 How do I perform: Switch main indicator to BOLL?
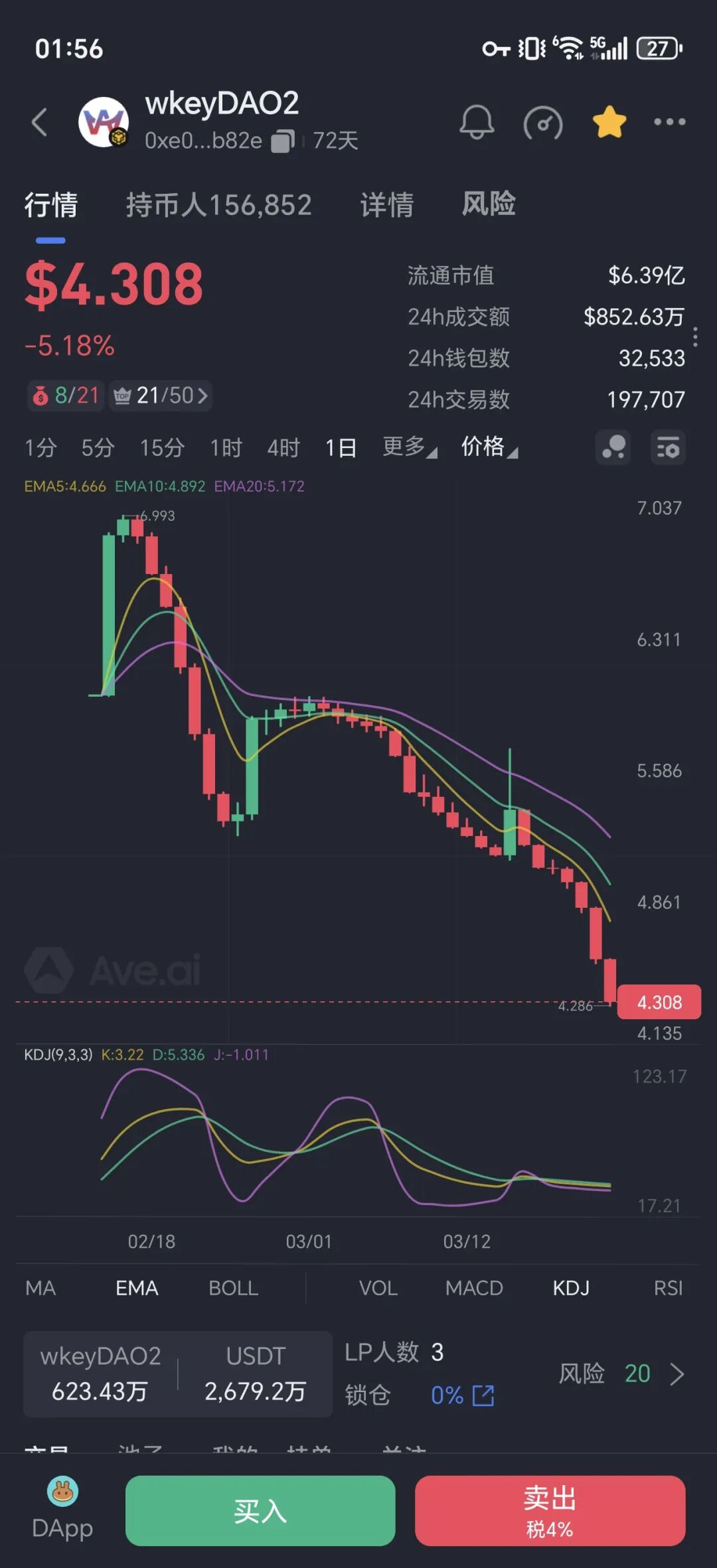[233, 1288]
